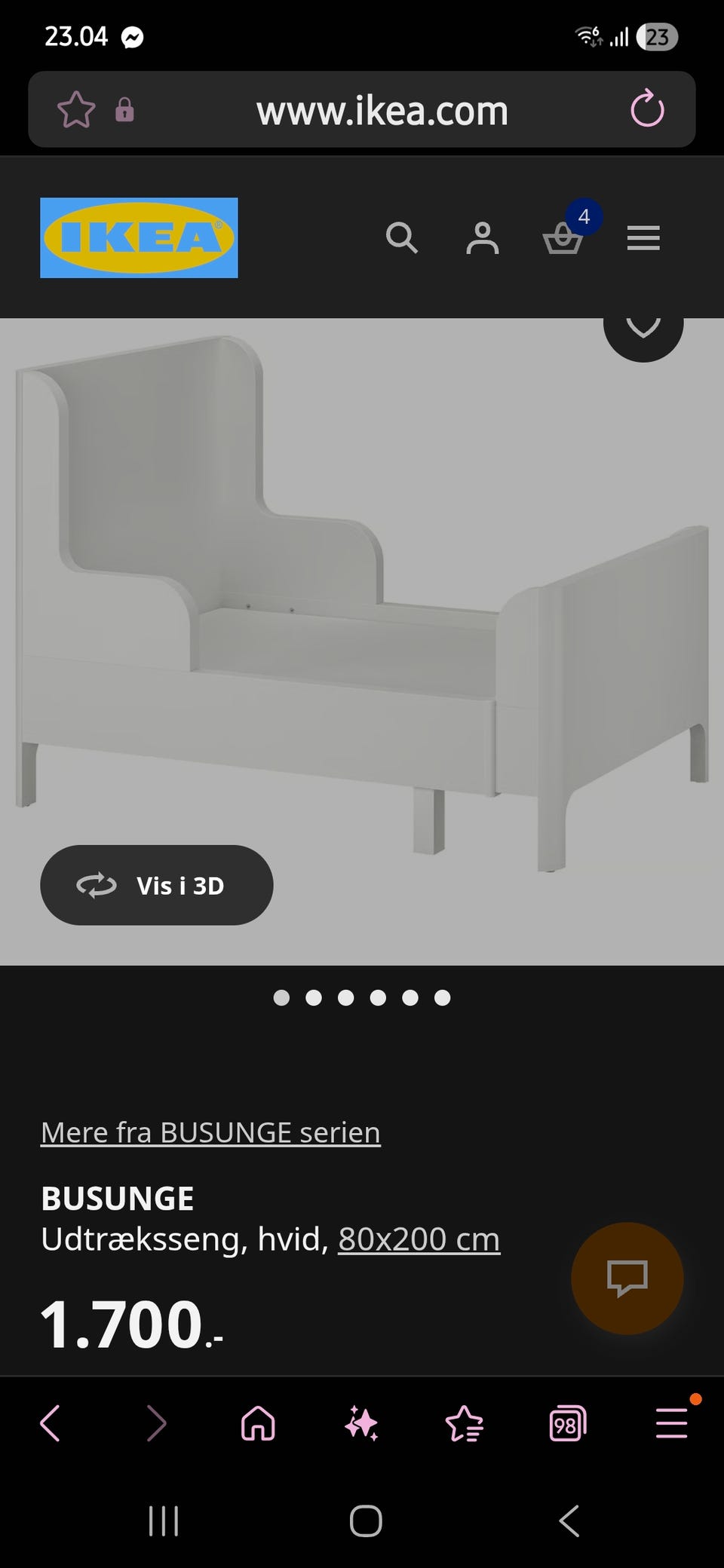Expand the browser menu with three lines
The width and height of the screenshot is (724, 1568).
pyautogui.click(x=670, y=1423)
